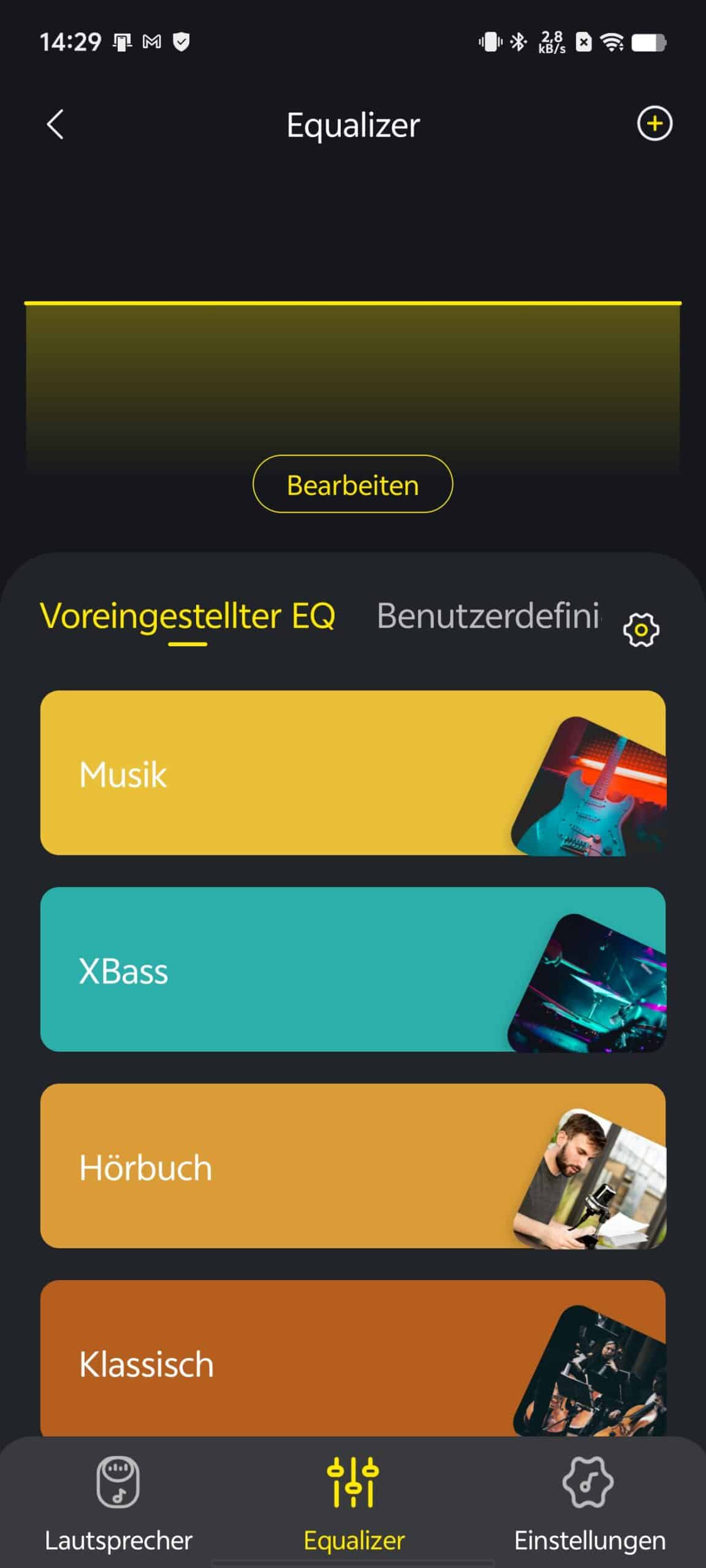Switch to the Benutzerdefiniert tab
This screenshot has height=1568, width=706.
[x=489, y=616]
